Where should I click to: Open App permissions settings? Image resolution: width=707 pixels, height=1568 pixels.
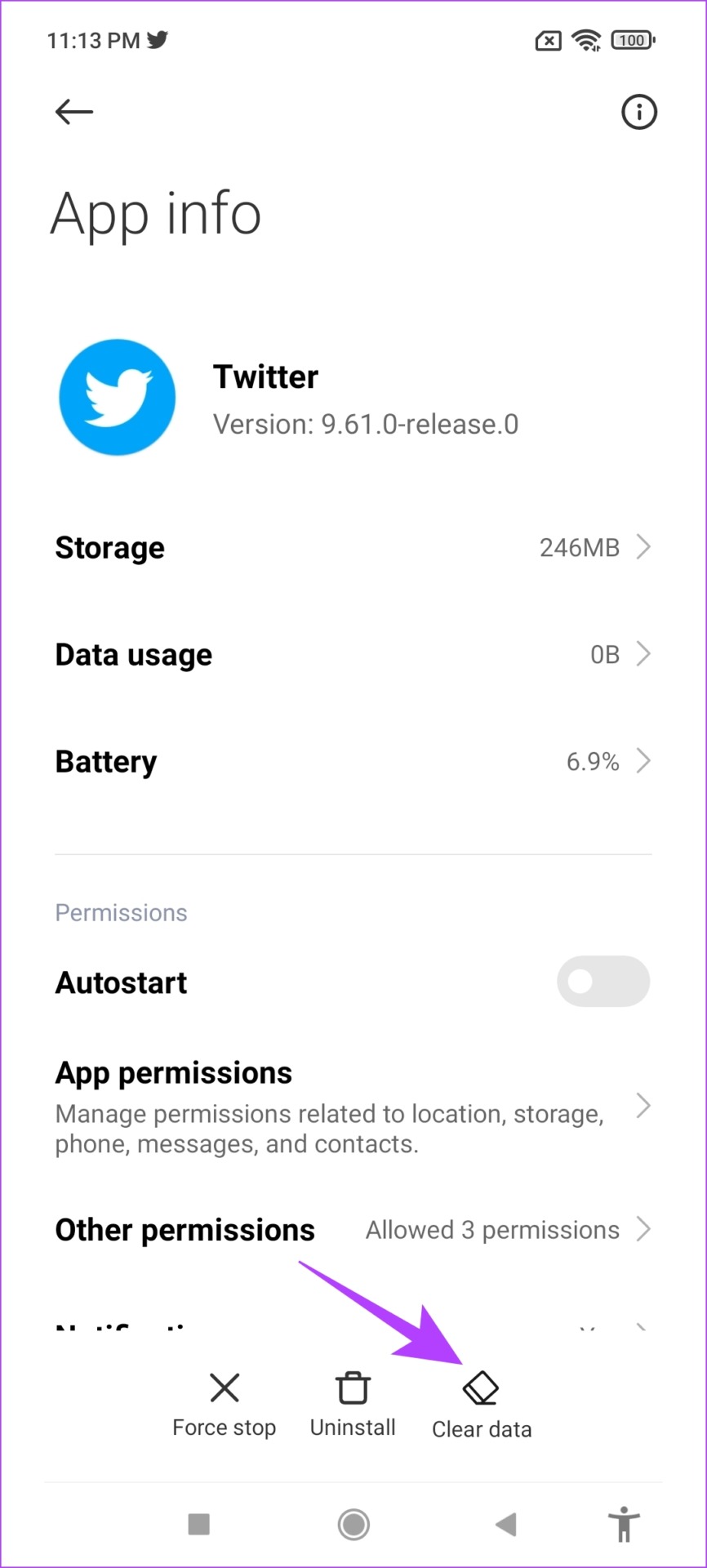click(x=353, y=1107)
